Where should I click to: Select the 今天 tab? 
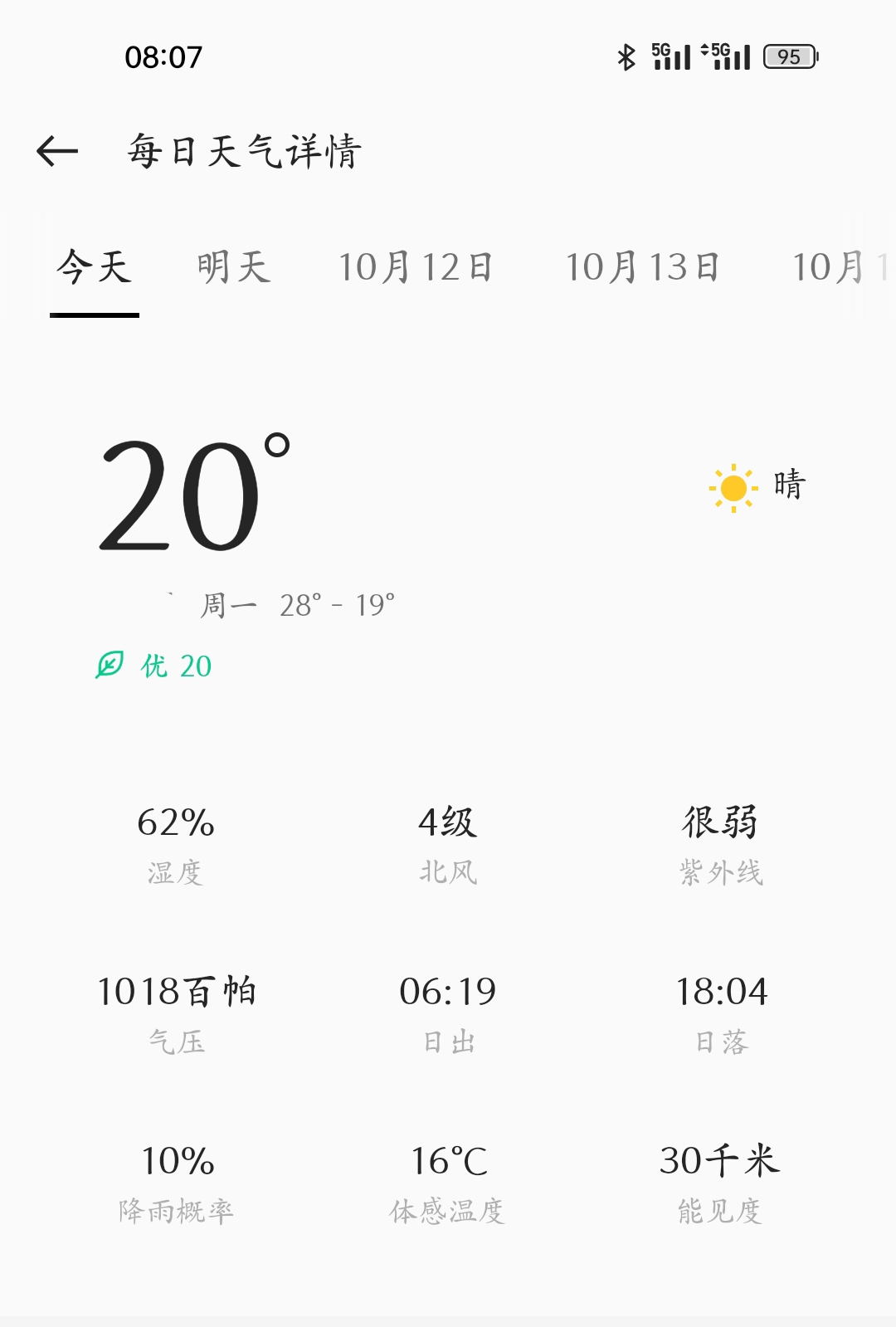click(95, 268)
